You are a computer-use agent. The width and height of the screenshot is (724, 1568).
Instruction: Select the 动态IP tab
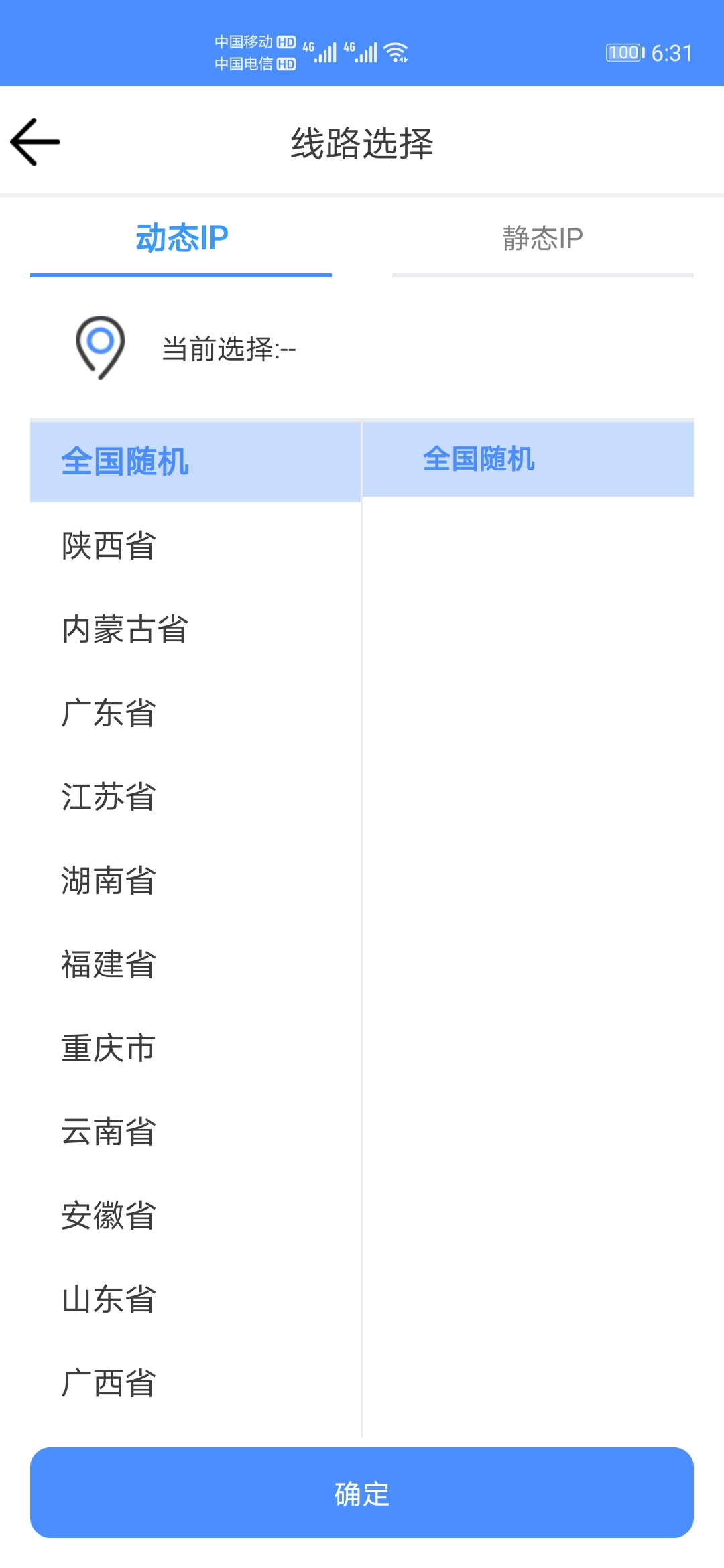(181, 239)
